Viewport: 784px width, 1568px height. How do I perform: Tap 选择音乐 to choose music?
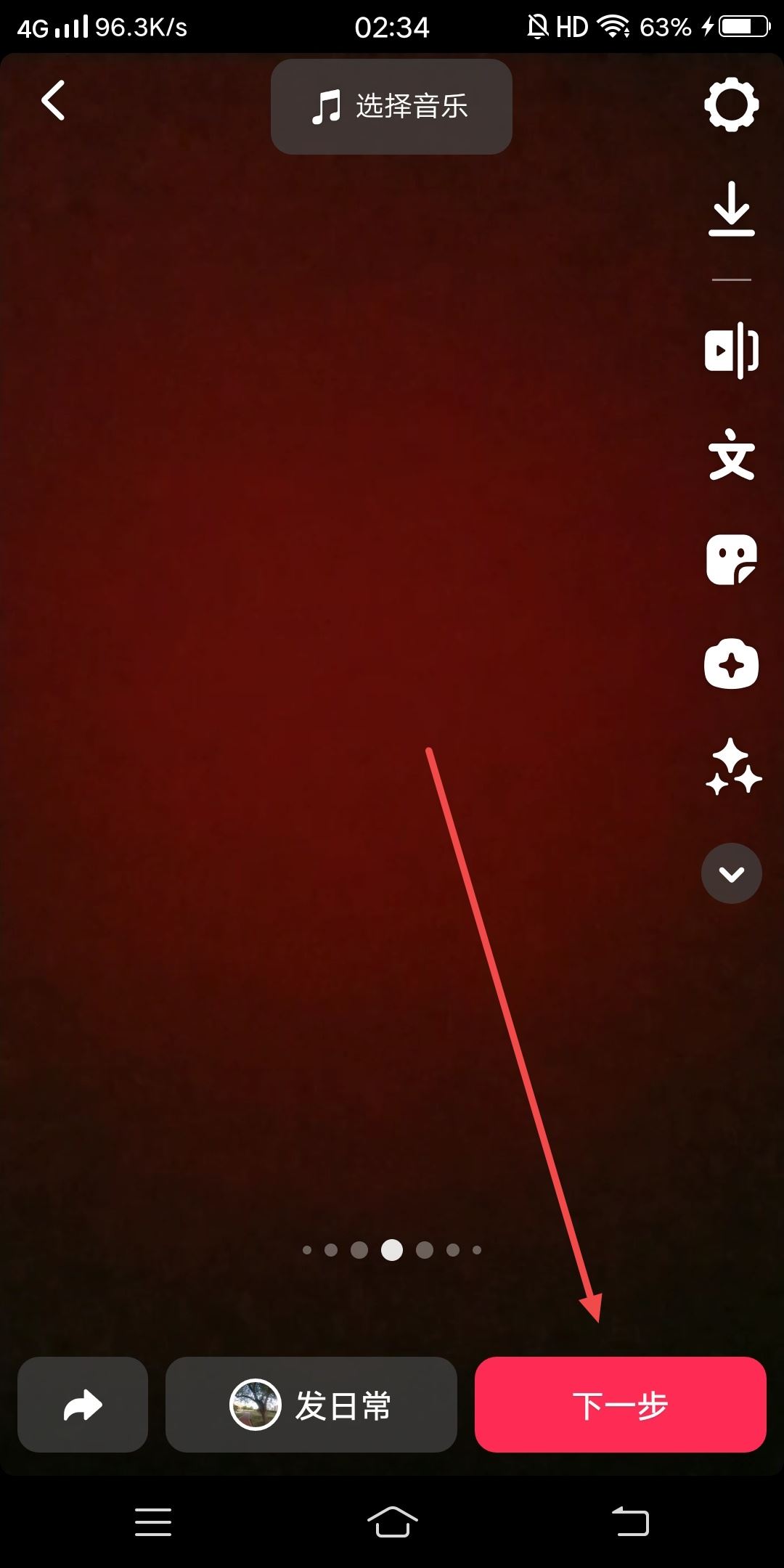coord(391,107)
